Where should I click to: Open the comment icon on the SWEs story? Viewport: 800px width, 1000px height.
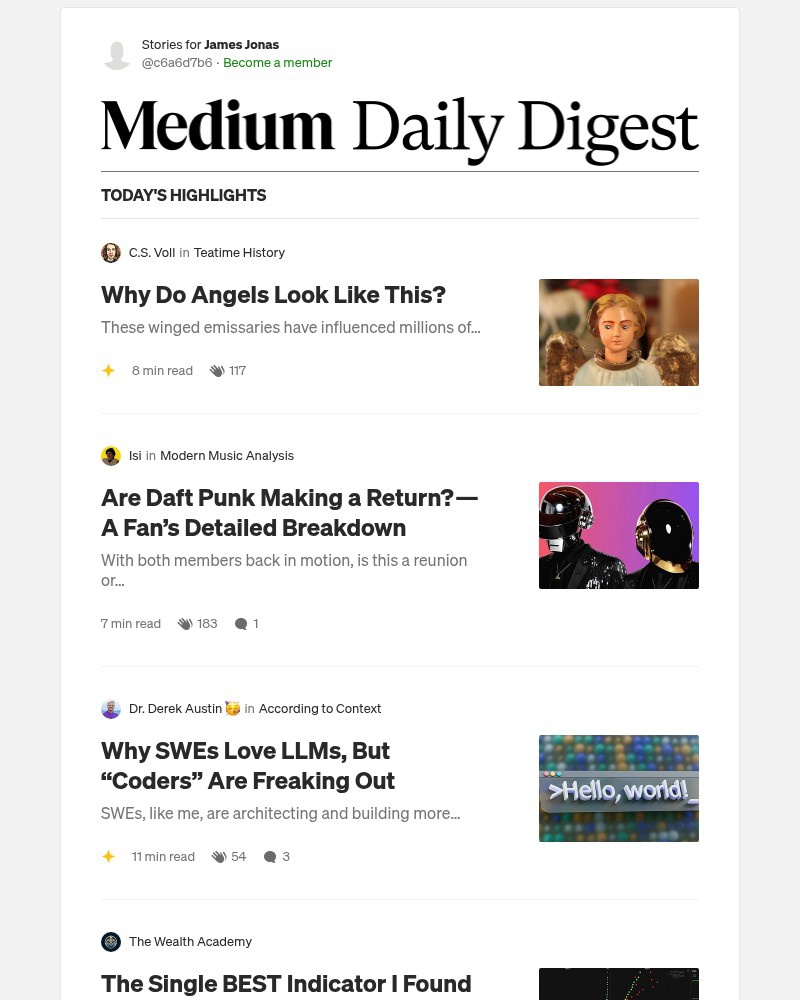270,856
